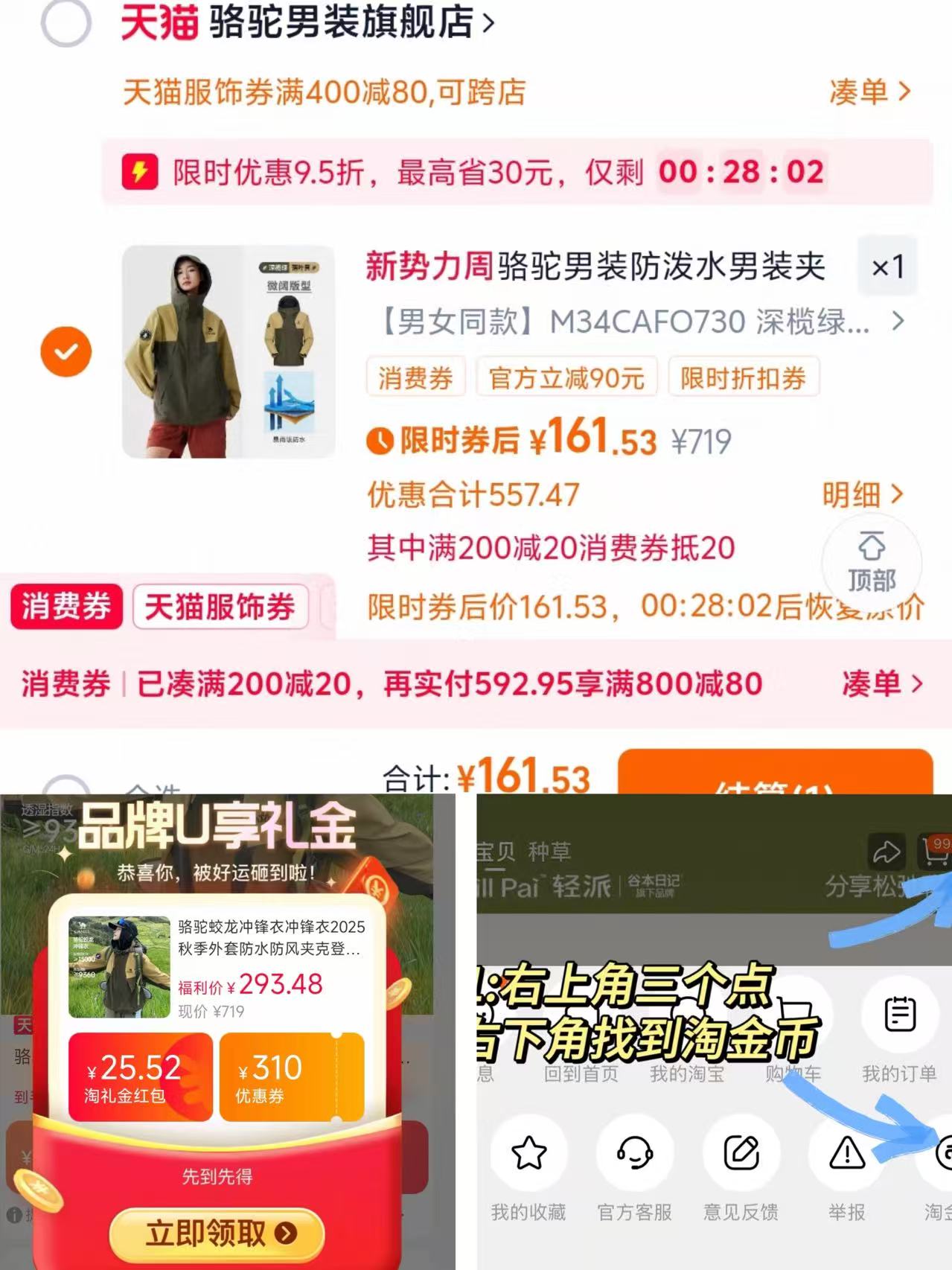Image resolution: width=952 pixels, height=1270 pixels.
Task: Select the 消费券 tab
Action: pyautogui.click(x=66, y=607)
